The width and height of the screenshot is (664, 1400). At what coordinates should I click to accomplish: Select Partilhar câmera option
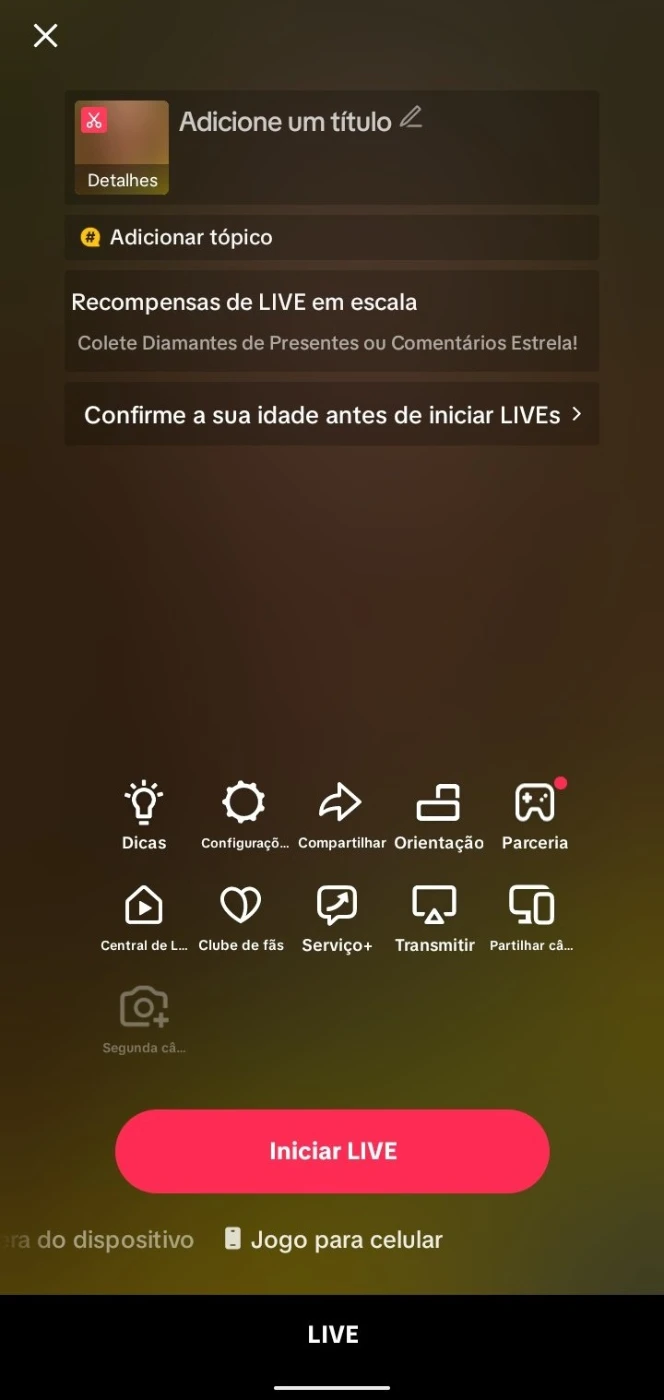tap(531, 918)
